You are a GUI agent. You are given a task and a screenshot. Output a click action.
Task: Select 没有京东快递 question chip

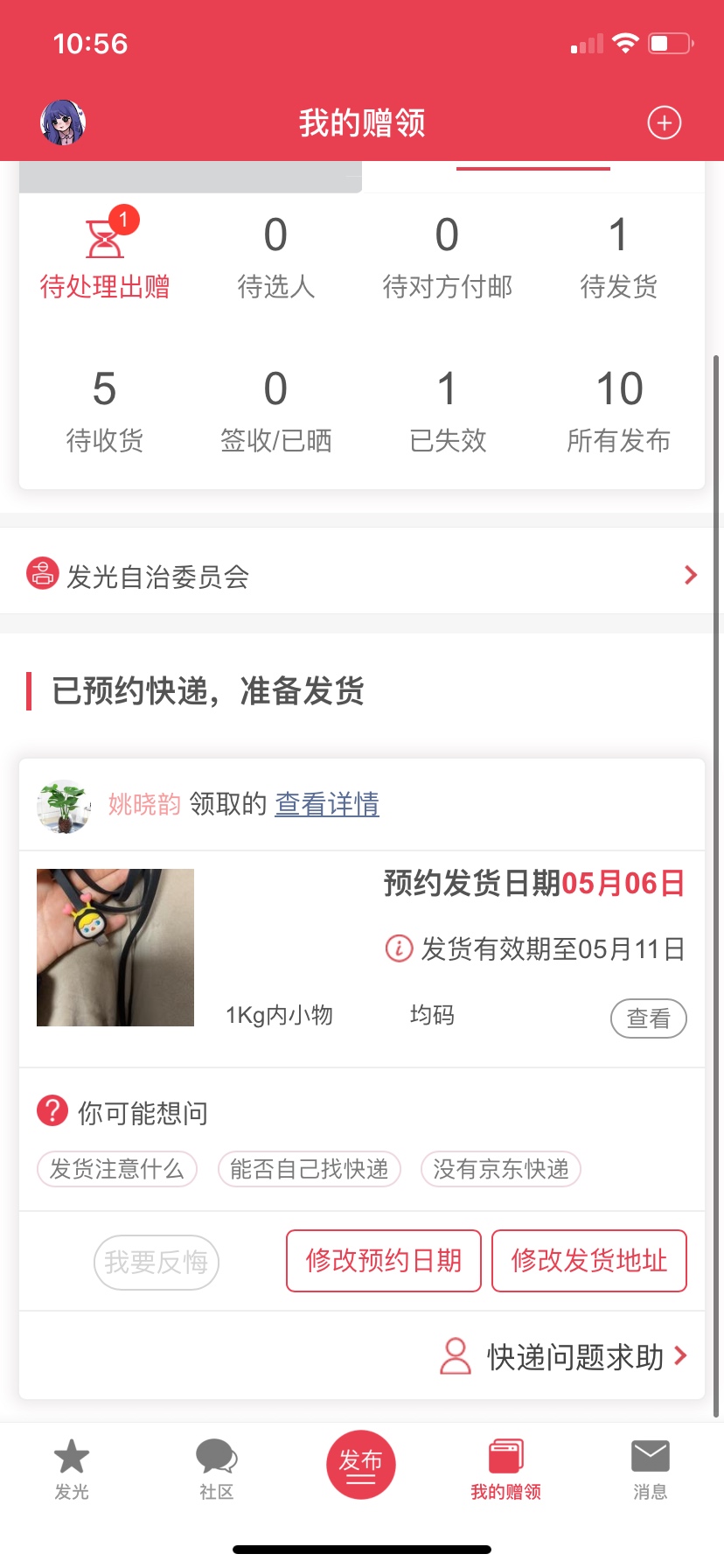[x=501, y=1169]
